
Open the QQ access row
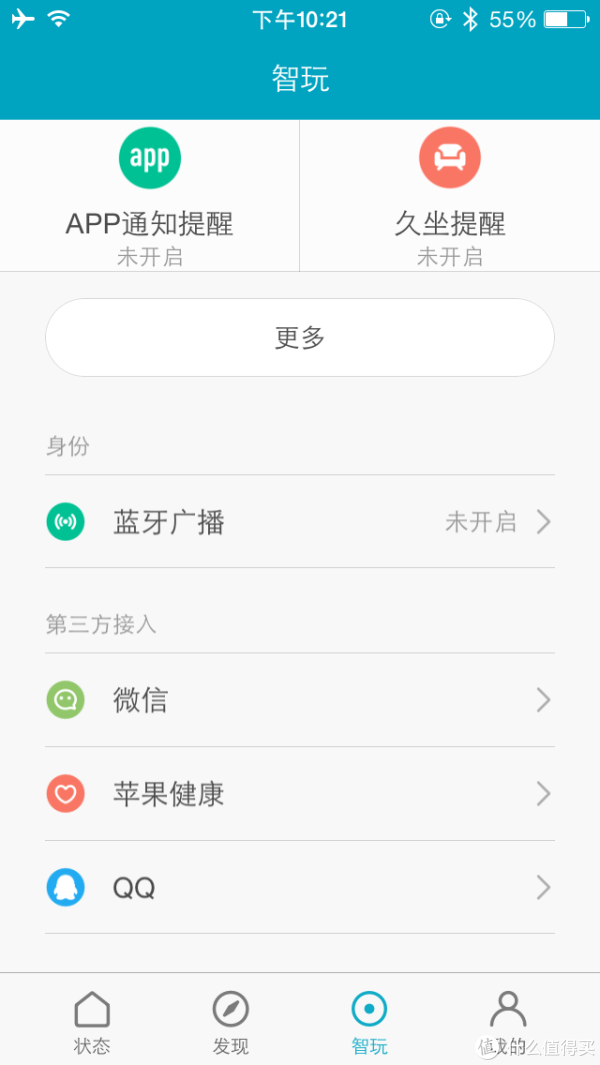point(300,888)
